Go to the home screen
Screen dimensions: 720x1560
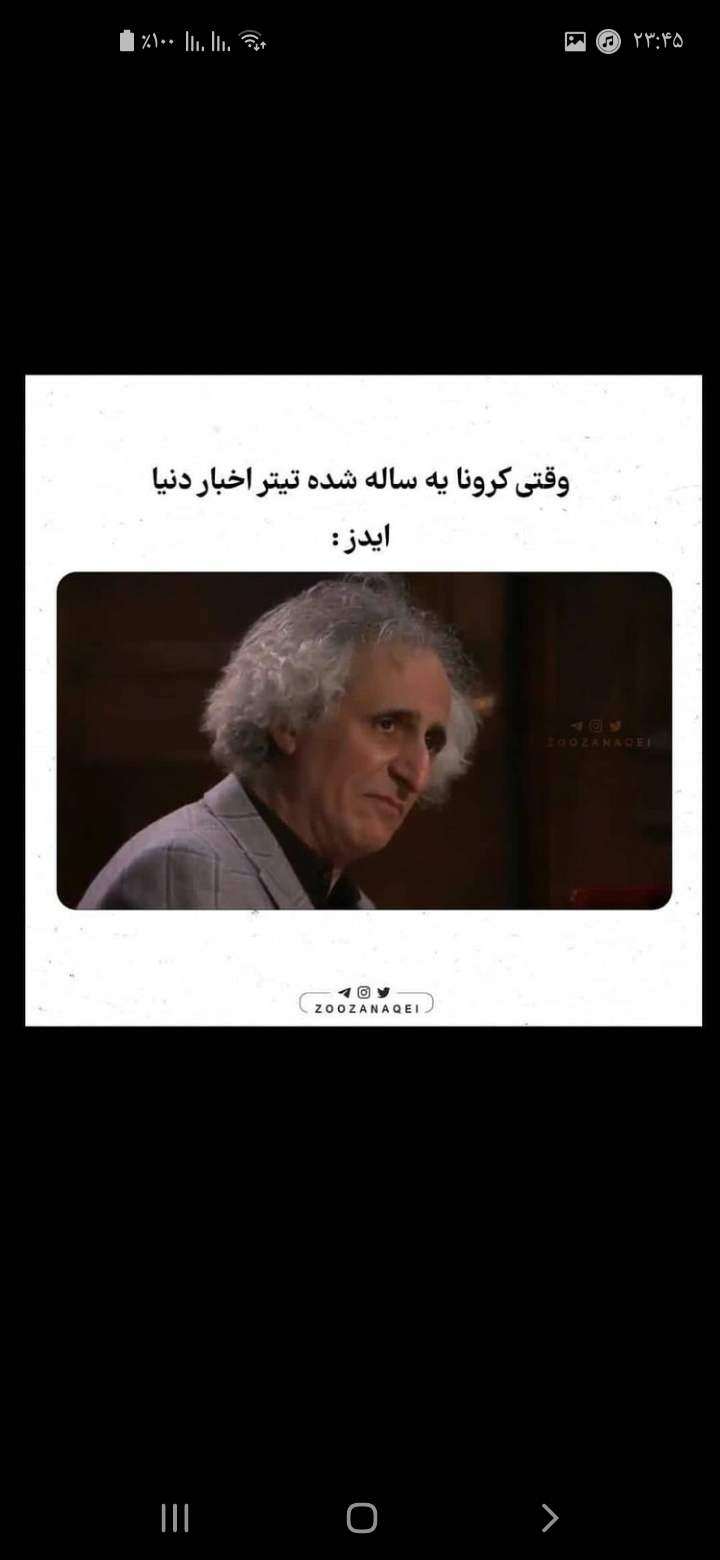pos(361,1518)
